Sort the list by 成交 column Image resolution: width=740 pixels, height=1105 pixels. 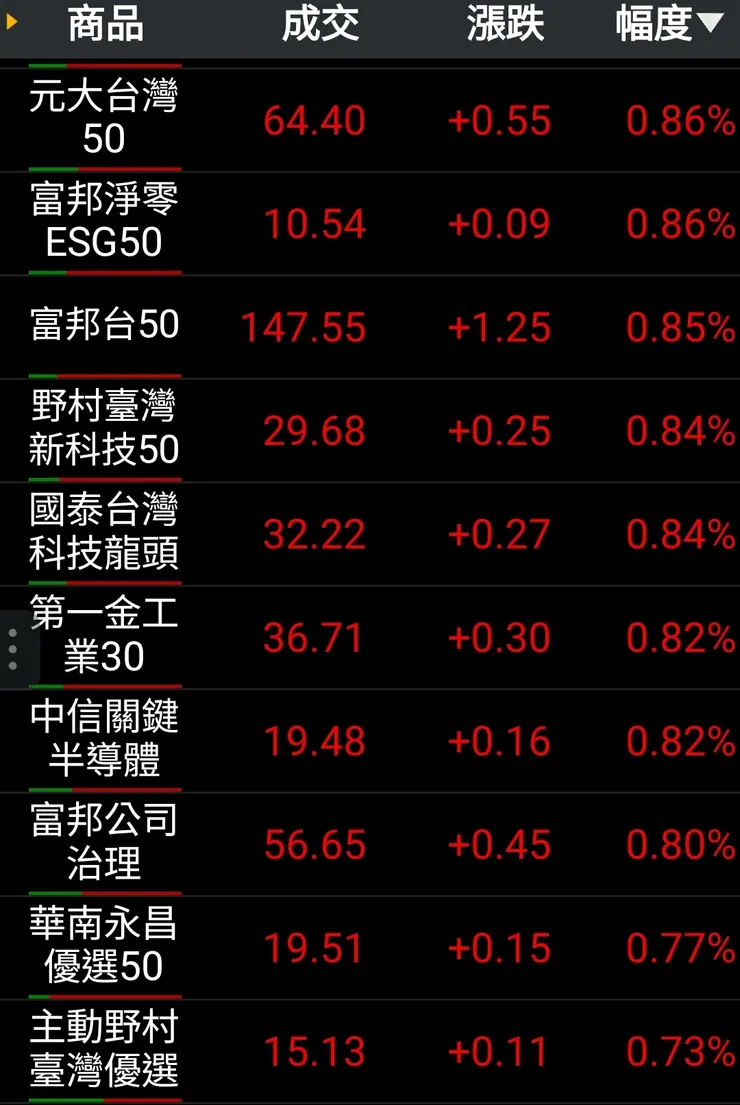(x=320, y=26)
